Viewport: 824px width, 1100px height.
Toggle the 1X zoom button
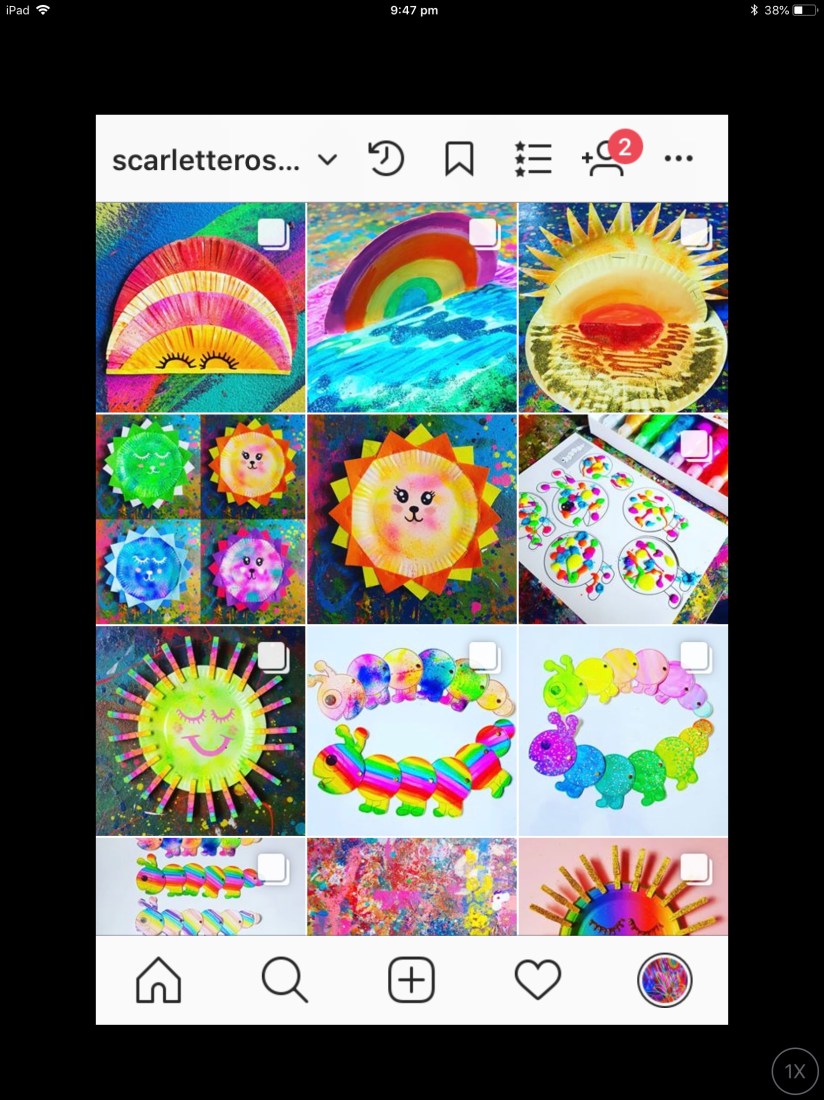coord(795,1071)
